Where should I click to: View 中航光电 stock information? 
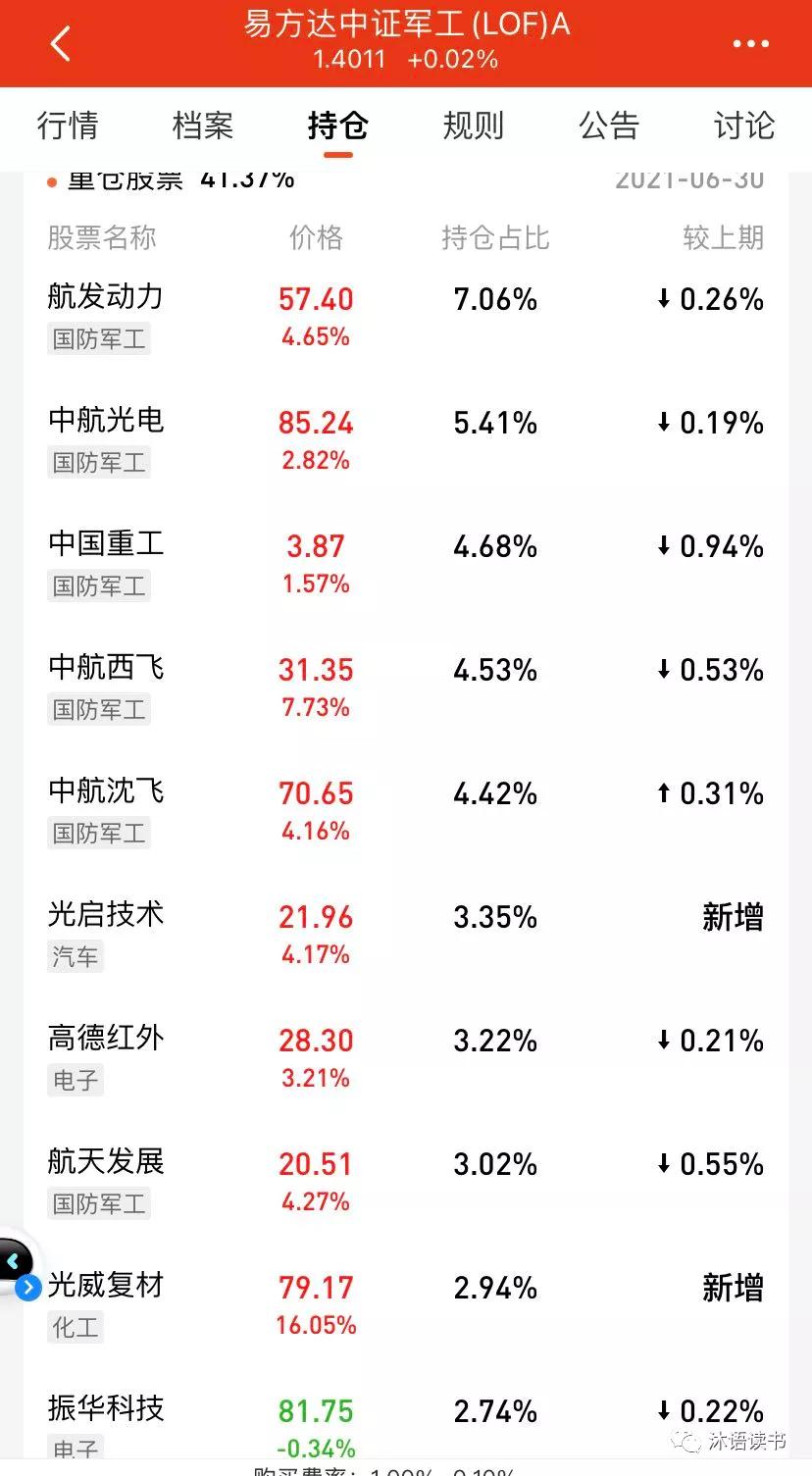(x=106, y=422)
